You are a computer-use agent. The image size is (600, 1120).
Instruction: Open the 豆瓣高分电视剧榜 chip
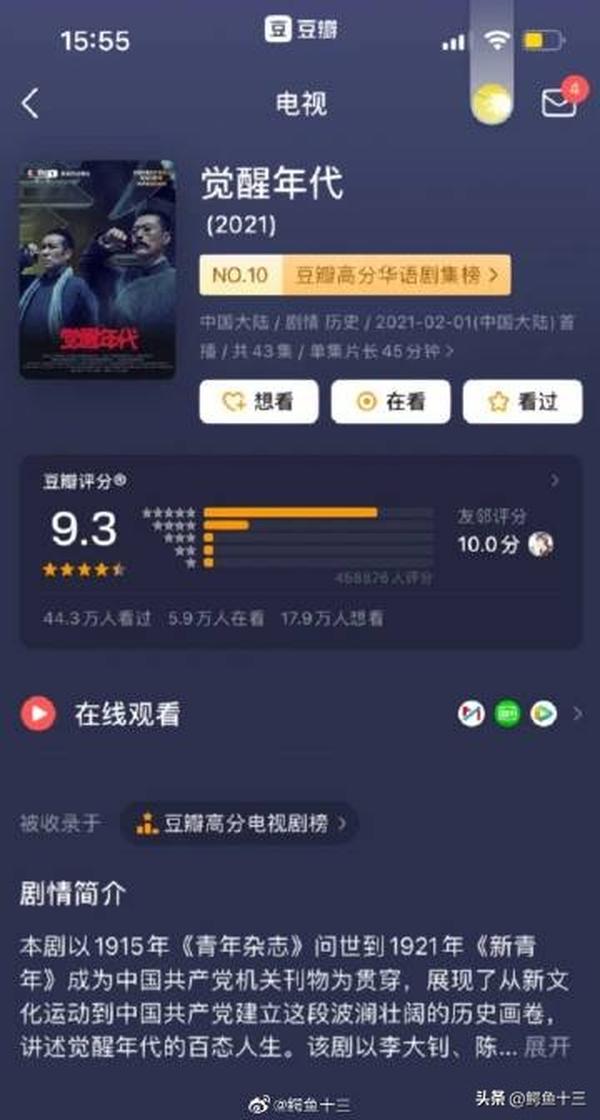pos(238,824)
